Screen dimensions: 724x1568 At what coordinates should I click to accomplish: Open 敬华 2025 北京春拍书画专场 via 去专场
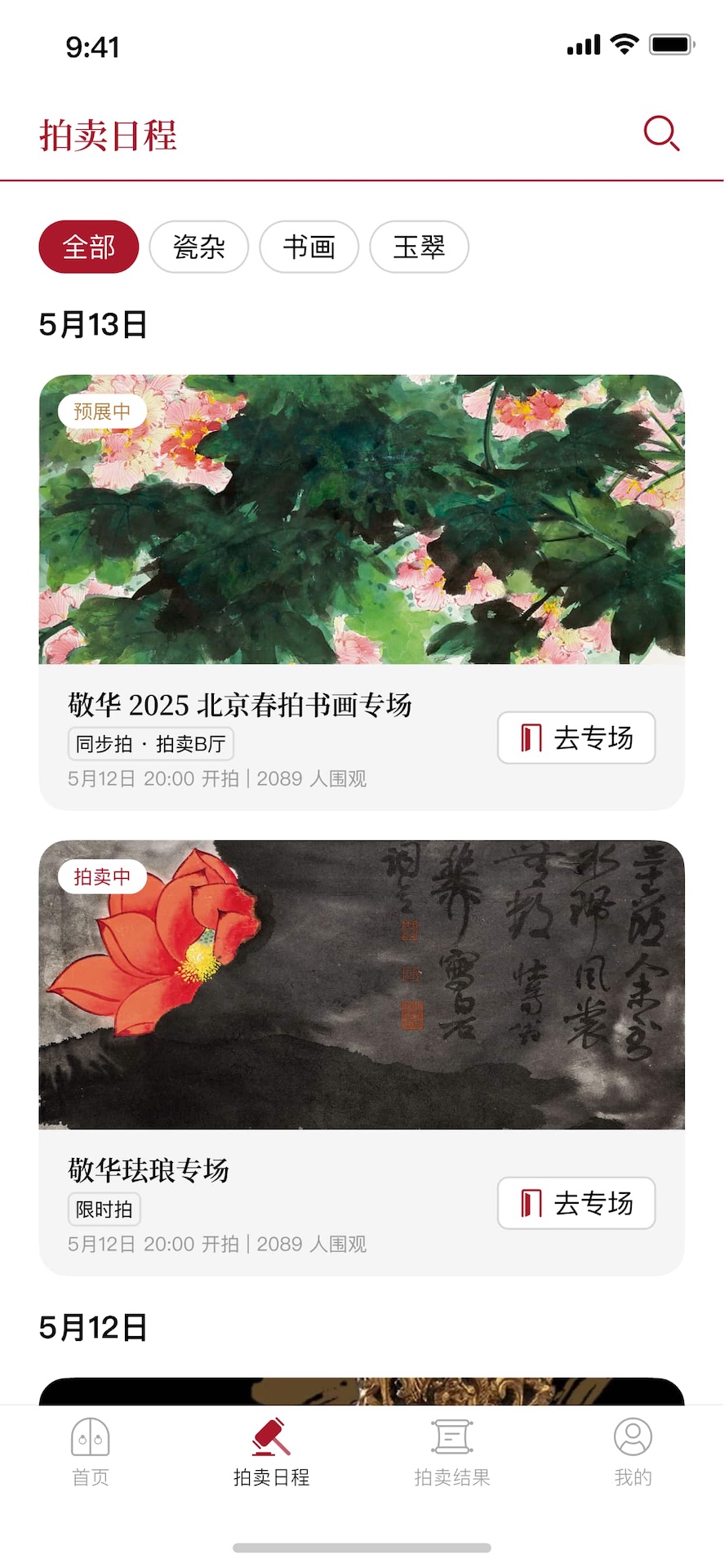pyautogui.click(x=575, y=737)
